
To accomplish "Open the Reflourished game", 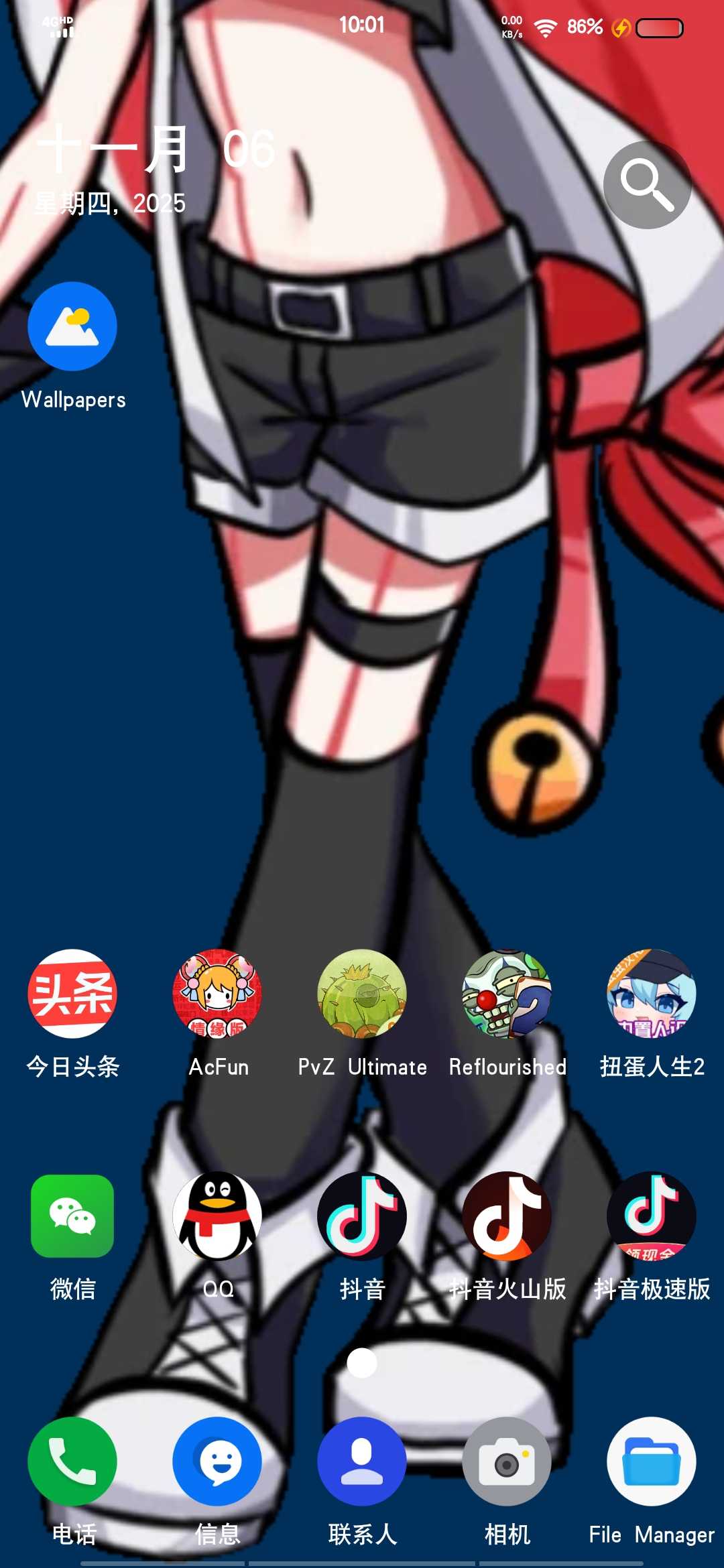I will pyautogui.click(x=507, y=993).
